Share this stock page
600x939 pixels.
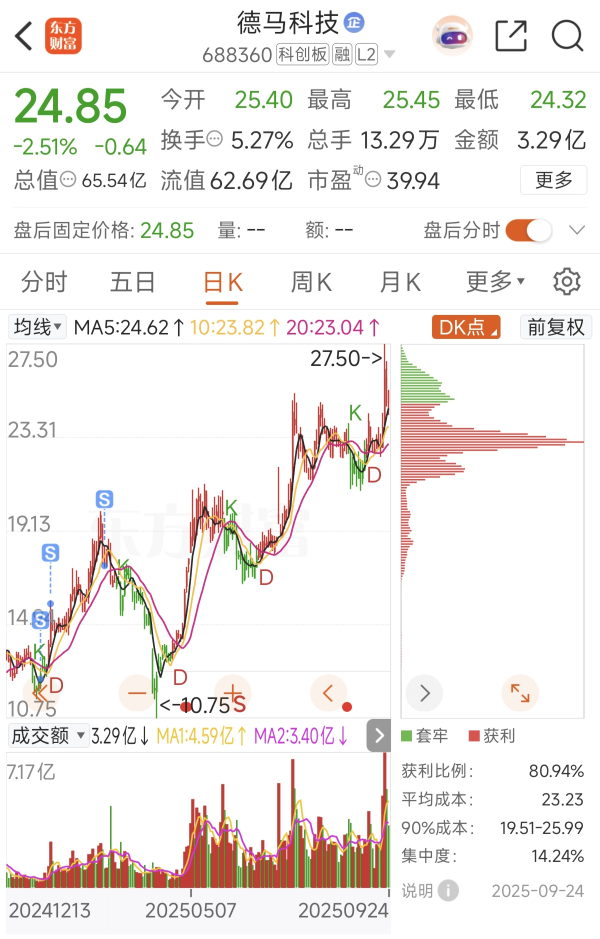pos(510,36)
